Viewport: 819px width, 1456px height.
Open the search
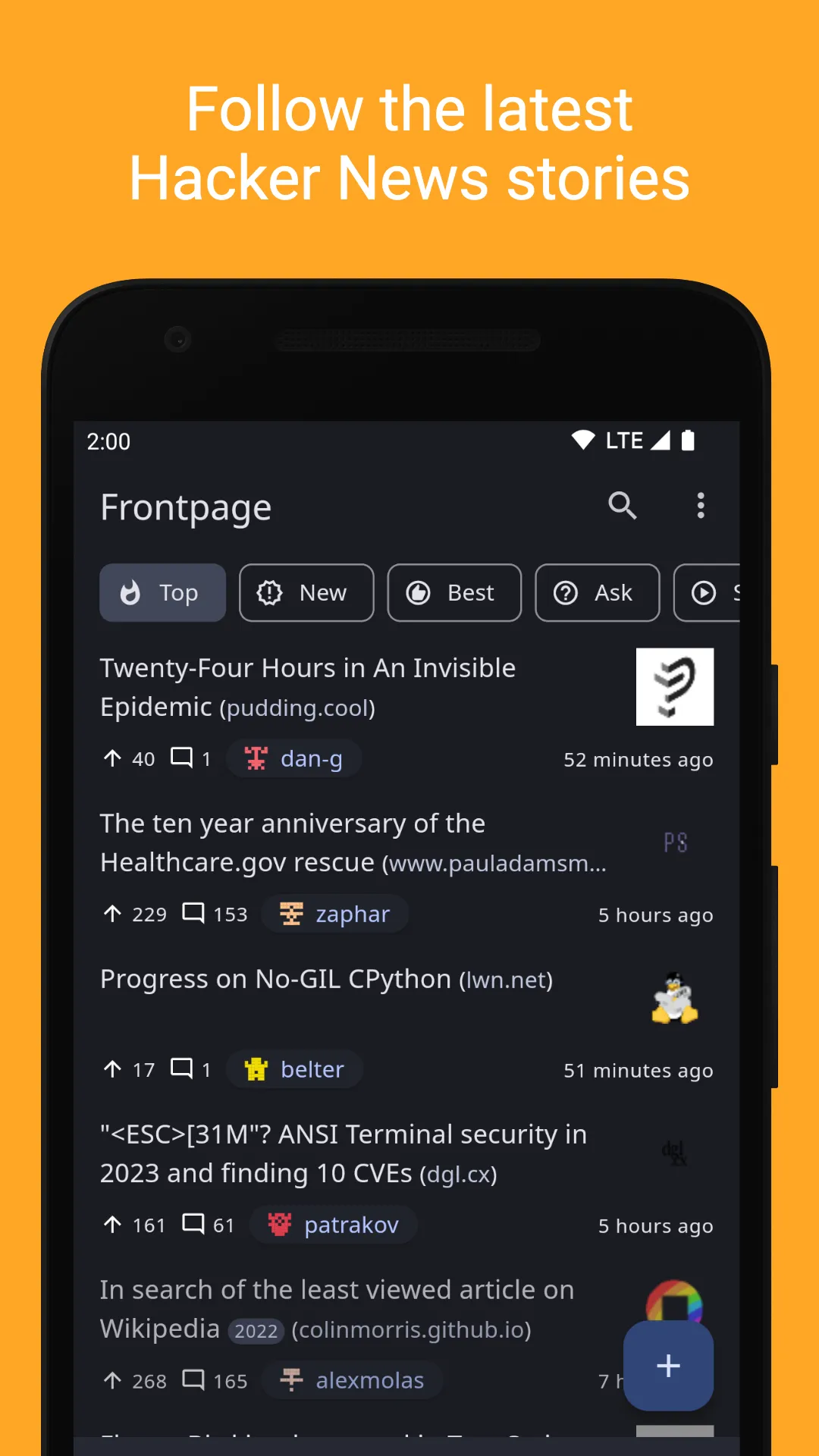622,506
